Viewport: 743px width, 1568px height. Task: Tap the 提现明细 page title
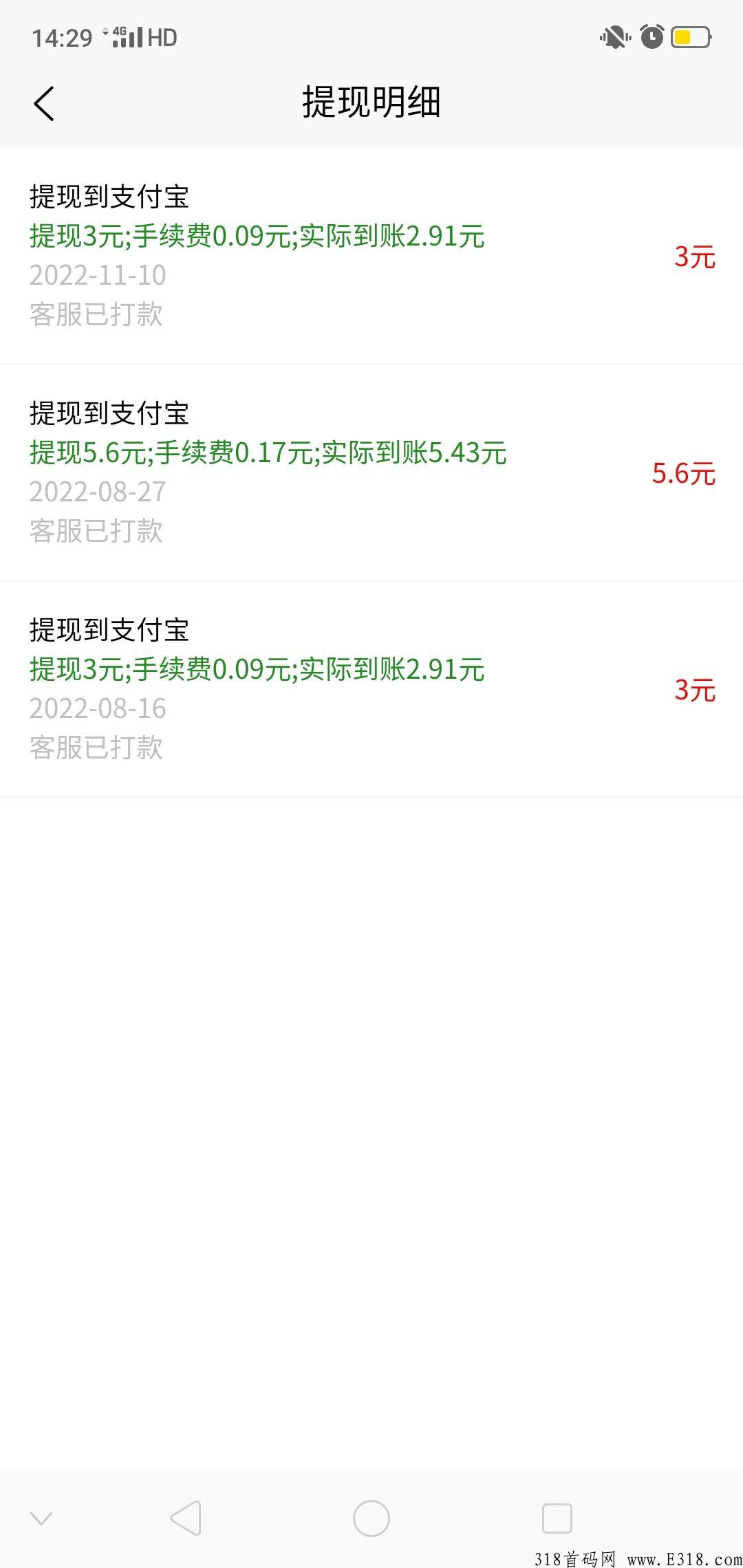pos(371,102)
